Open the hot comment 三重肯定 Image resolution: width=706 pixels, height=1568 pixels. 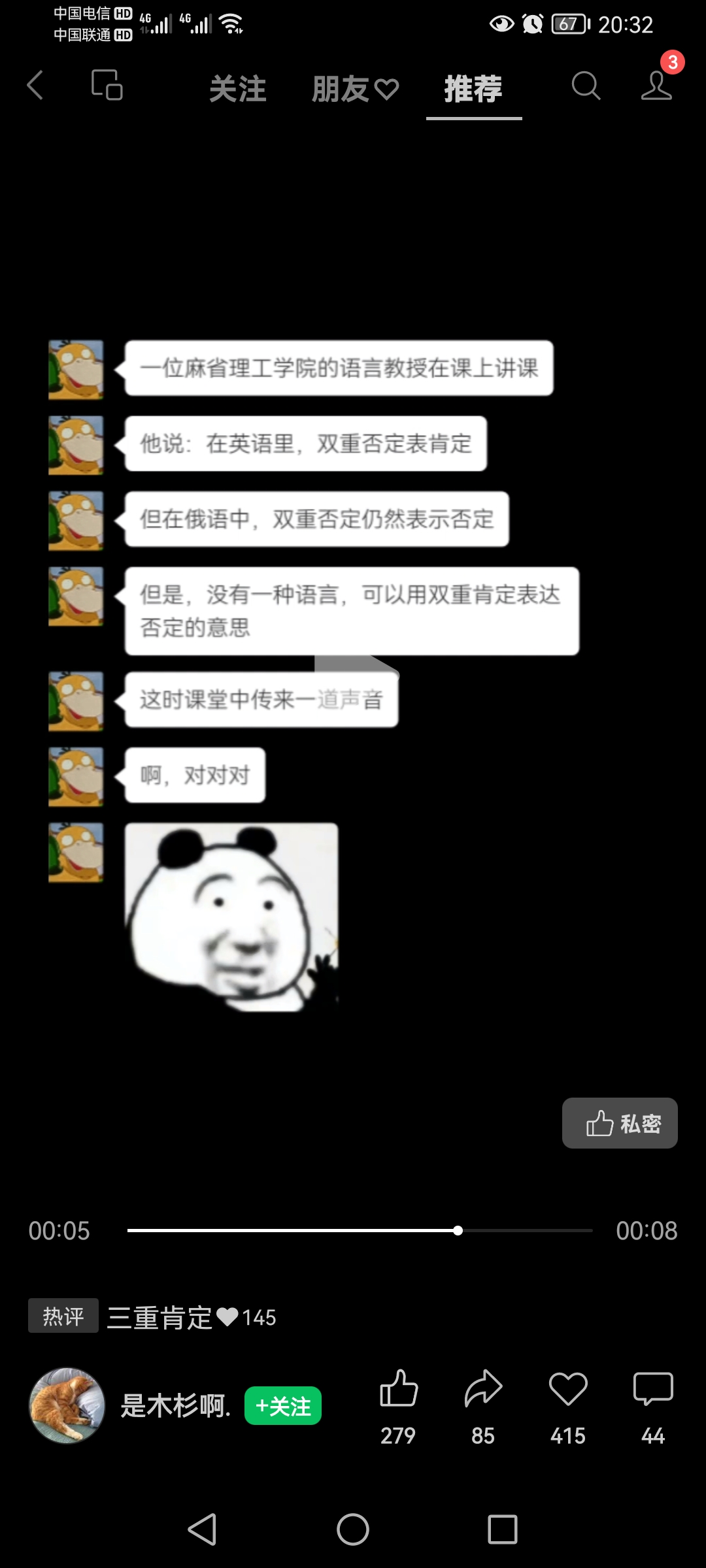[160, 1317]
